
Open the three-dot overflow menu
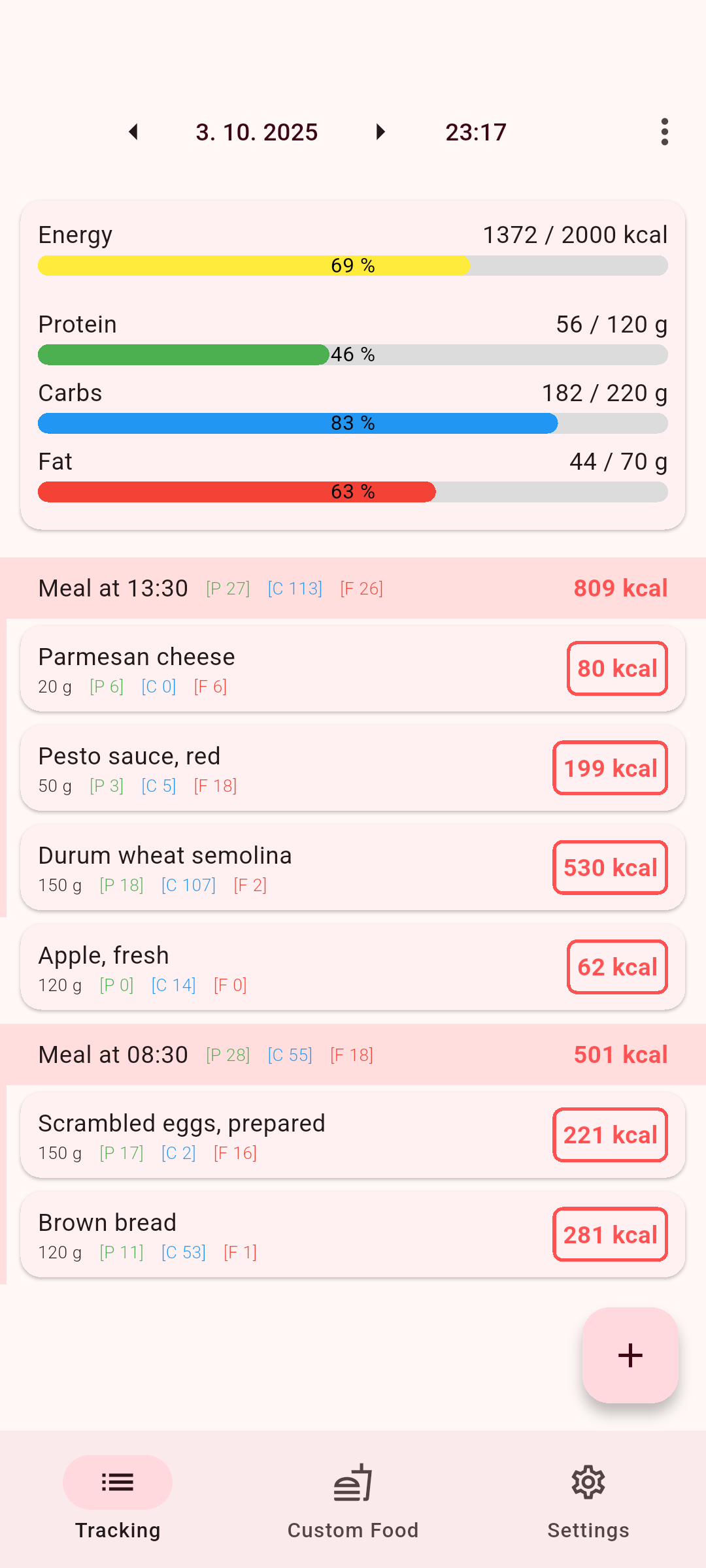pyautogui.click(x=664, y=132)
